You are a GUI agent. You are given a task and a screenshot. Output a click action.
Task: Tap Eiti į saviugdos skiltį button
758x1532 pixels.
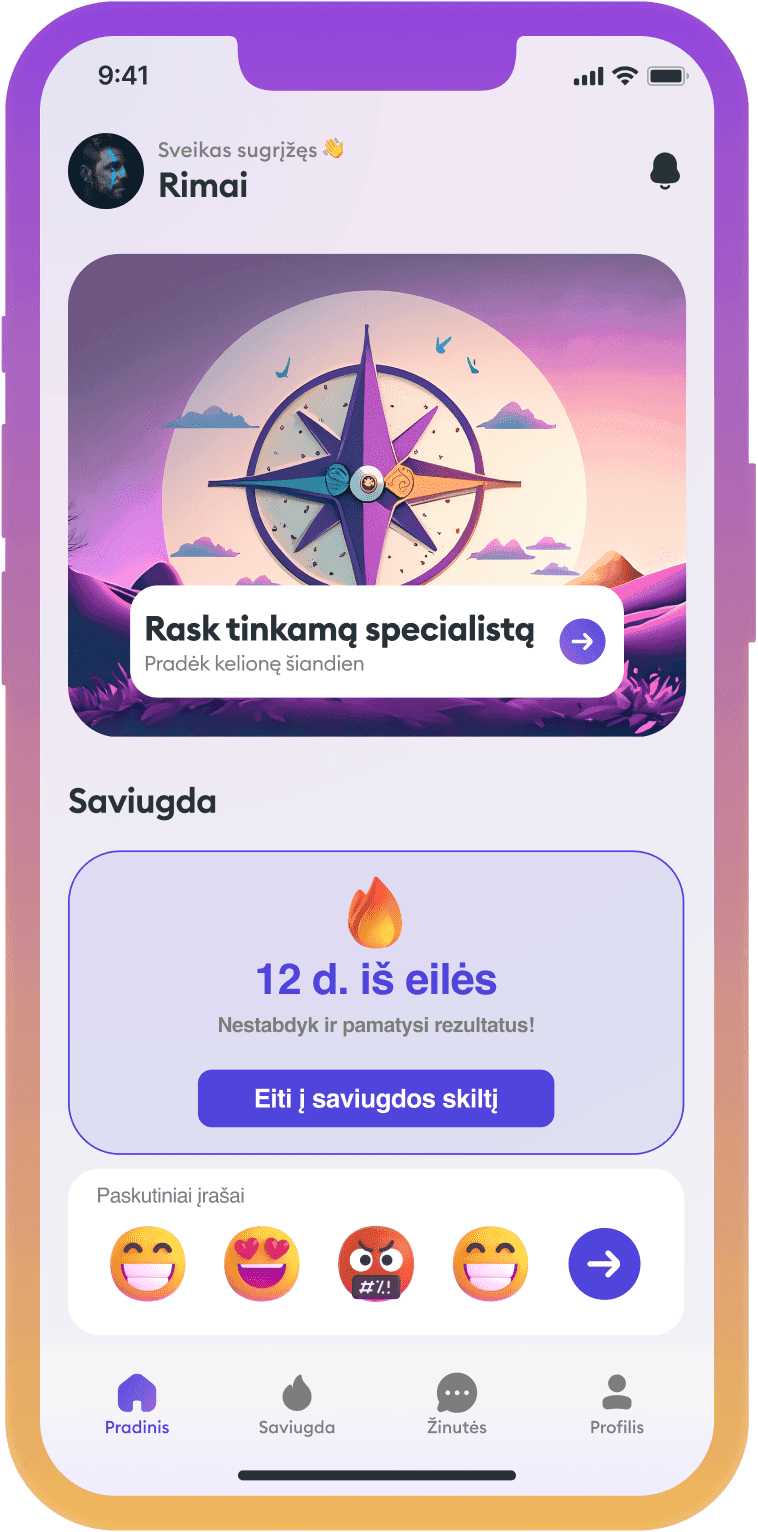(376, 1098)
